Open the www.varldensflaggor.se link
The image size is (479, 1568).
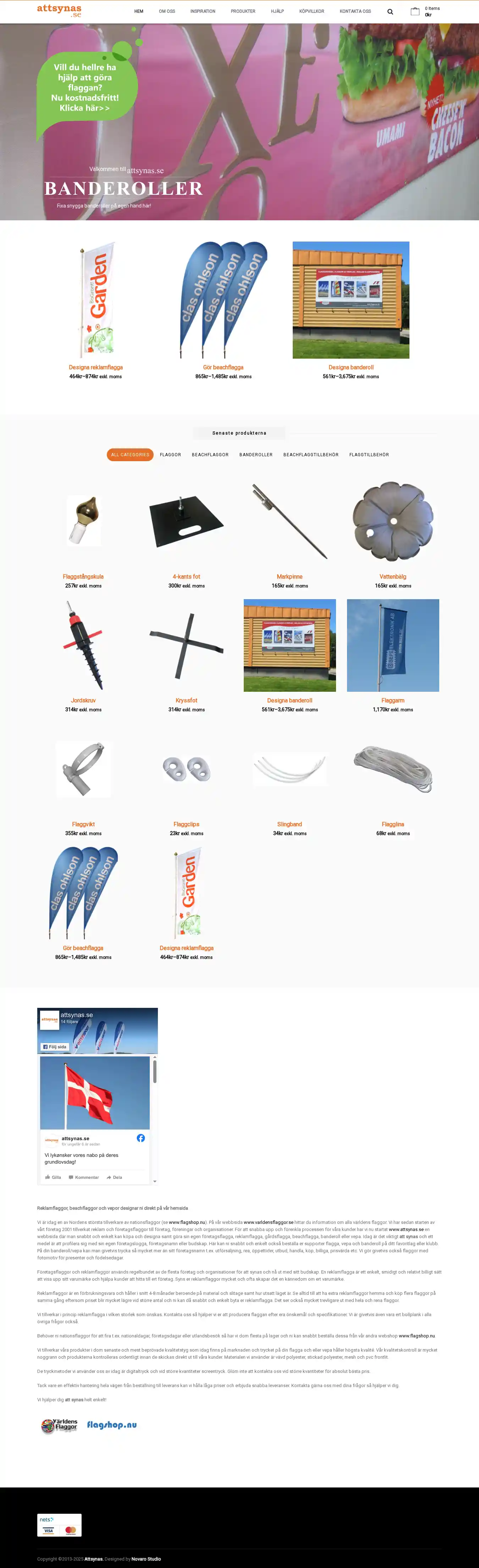click(x=268, y=1222)
